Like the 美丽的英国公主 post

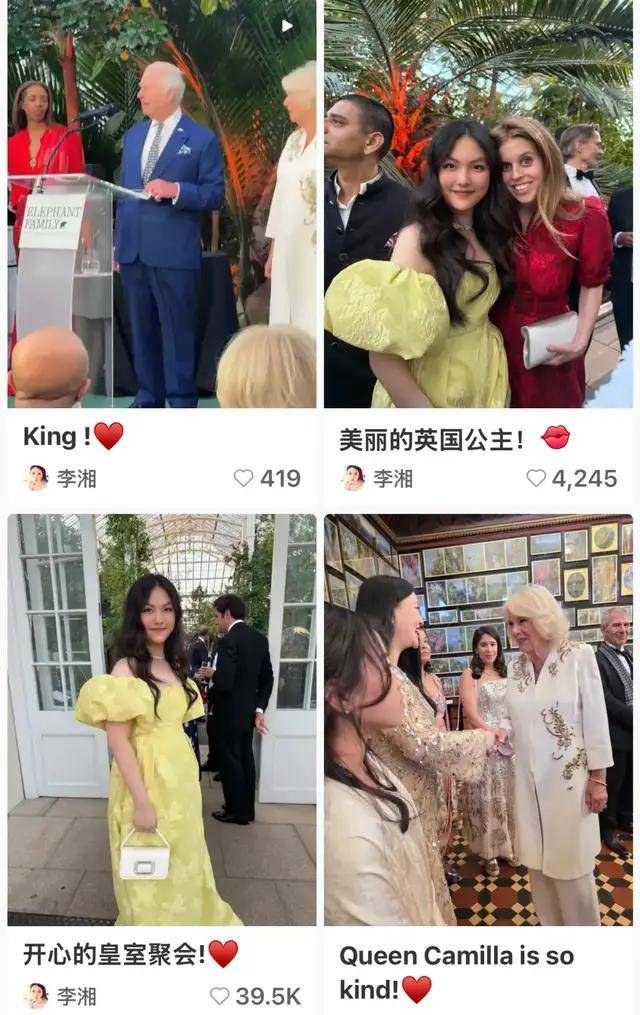tap(537, 478)
